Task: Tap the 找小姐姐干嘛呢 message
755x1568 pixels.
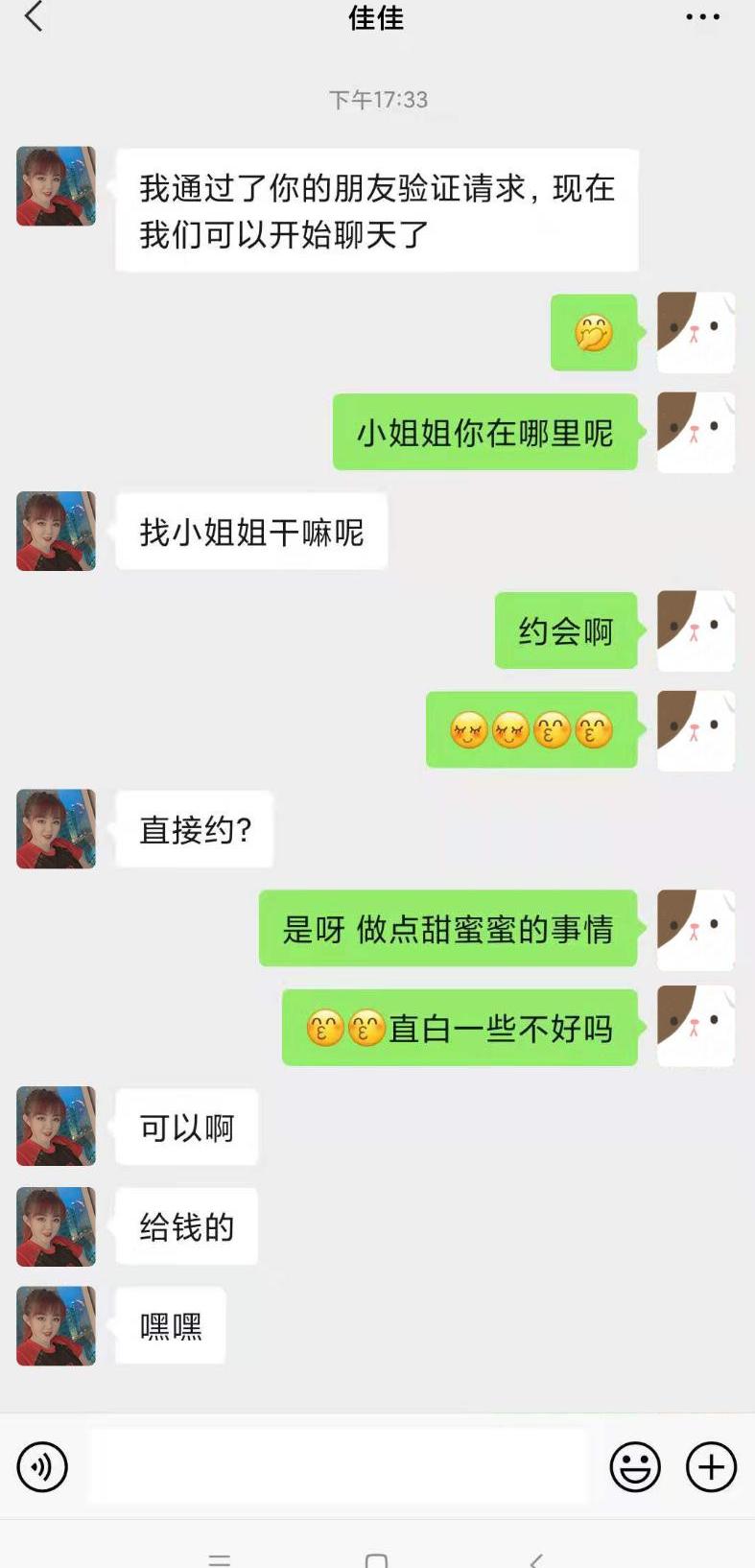Action: tap(250, 531)
